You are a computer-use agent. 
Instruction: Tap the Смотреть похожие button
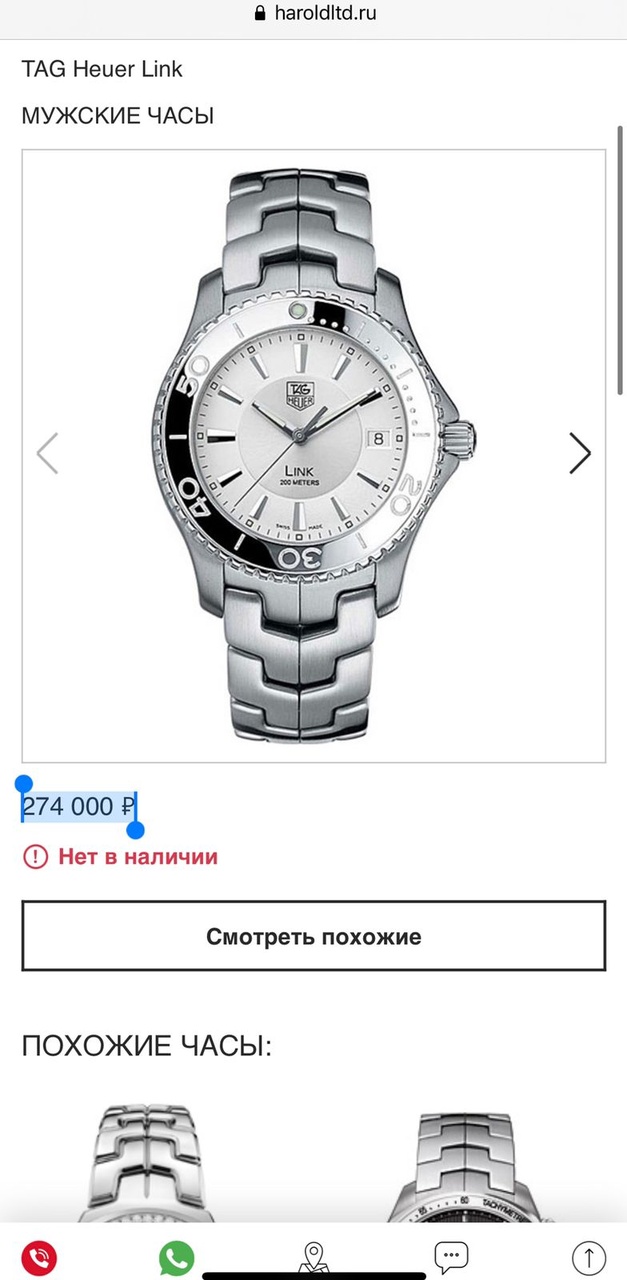313,936
